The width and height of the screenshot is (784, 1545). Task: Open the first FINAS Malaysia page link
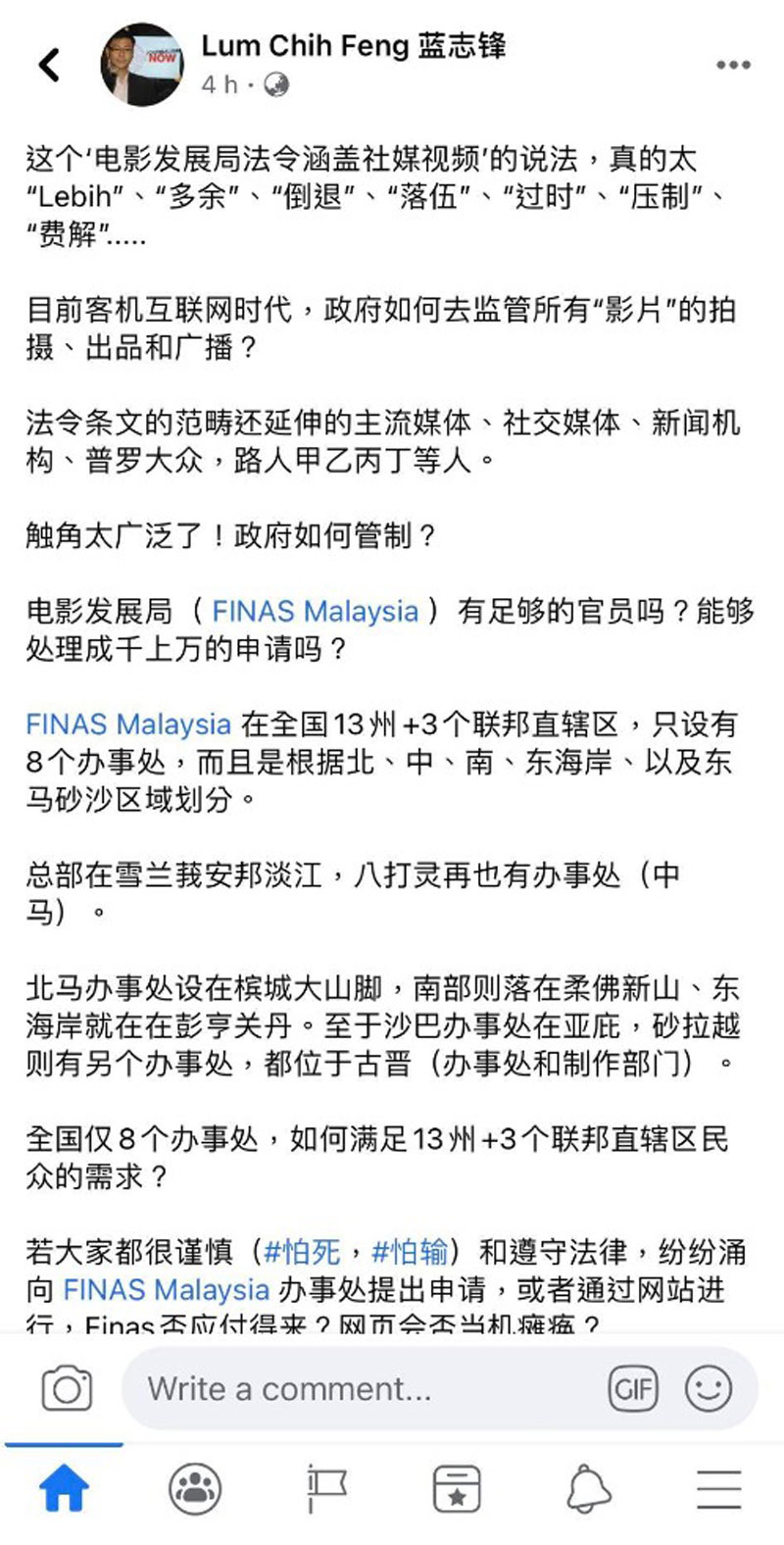316,611
